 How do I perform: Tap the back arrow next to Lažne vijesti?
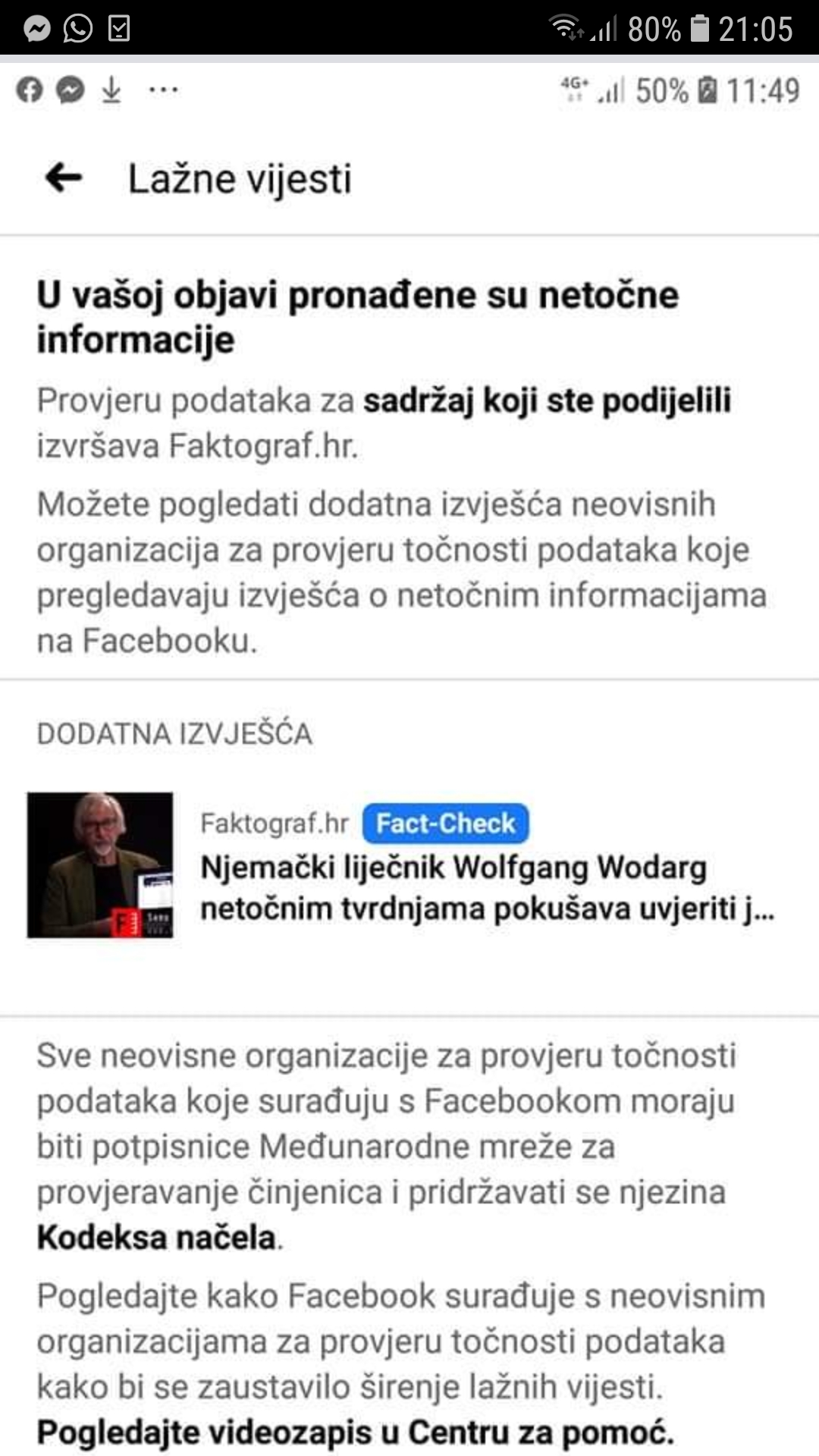(x=63, y=178)
